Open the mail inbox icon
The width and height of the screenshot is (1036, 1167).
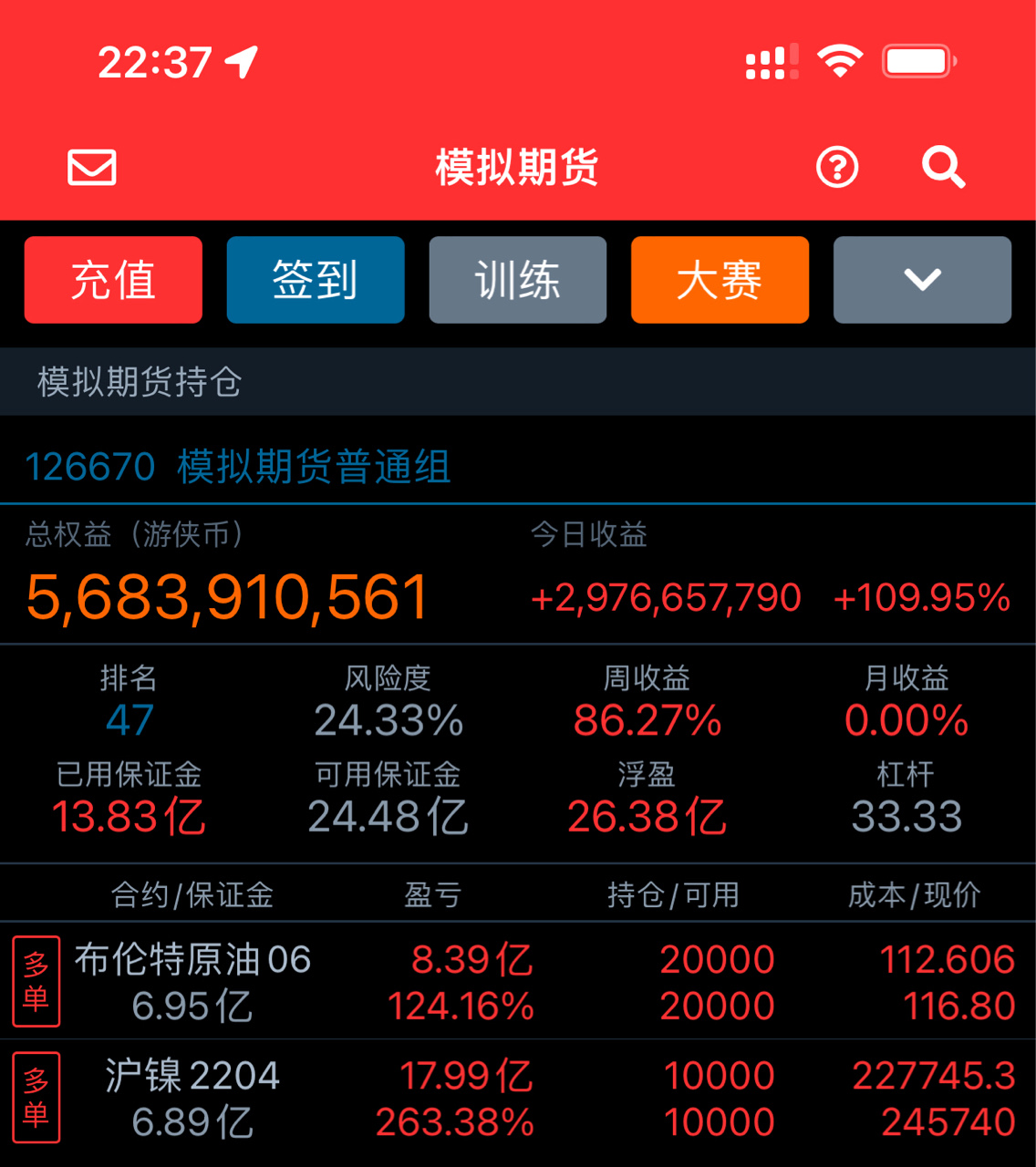92,168
